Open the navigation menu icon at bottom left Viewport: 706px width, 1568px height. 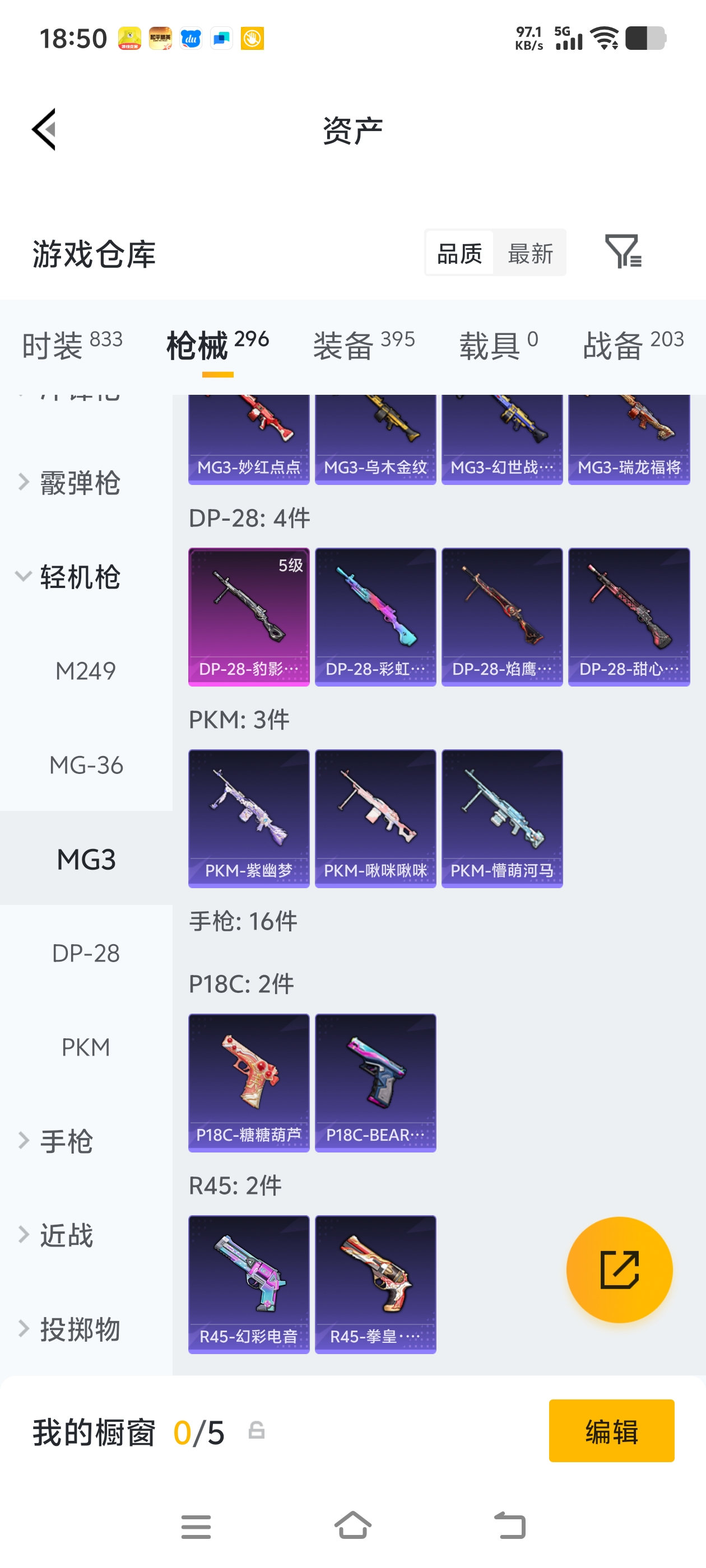tap(196, 1526)
